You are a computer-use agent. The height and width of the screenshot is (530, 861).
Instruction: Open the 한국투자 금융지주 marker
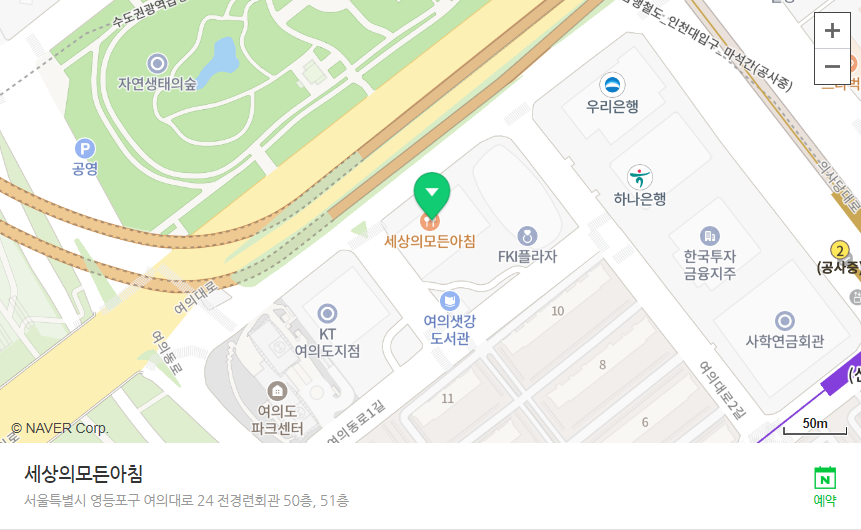point(710,236)
